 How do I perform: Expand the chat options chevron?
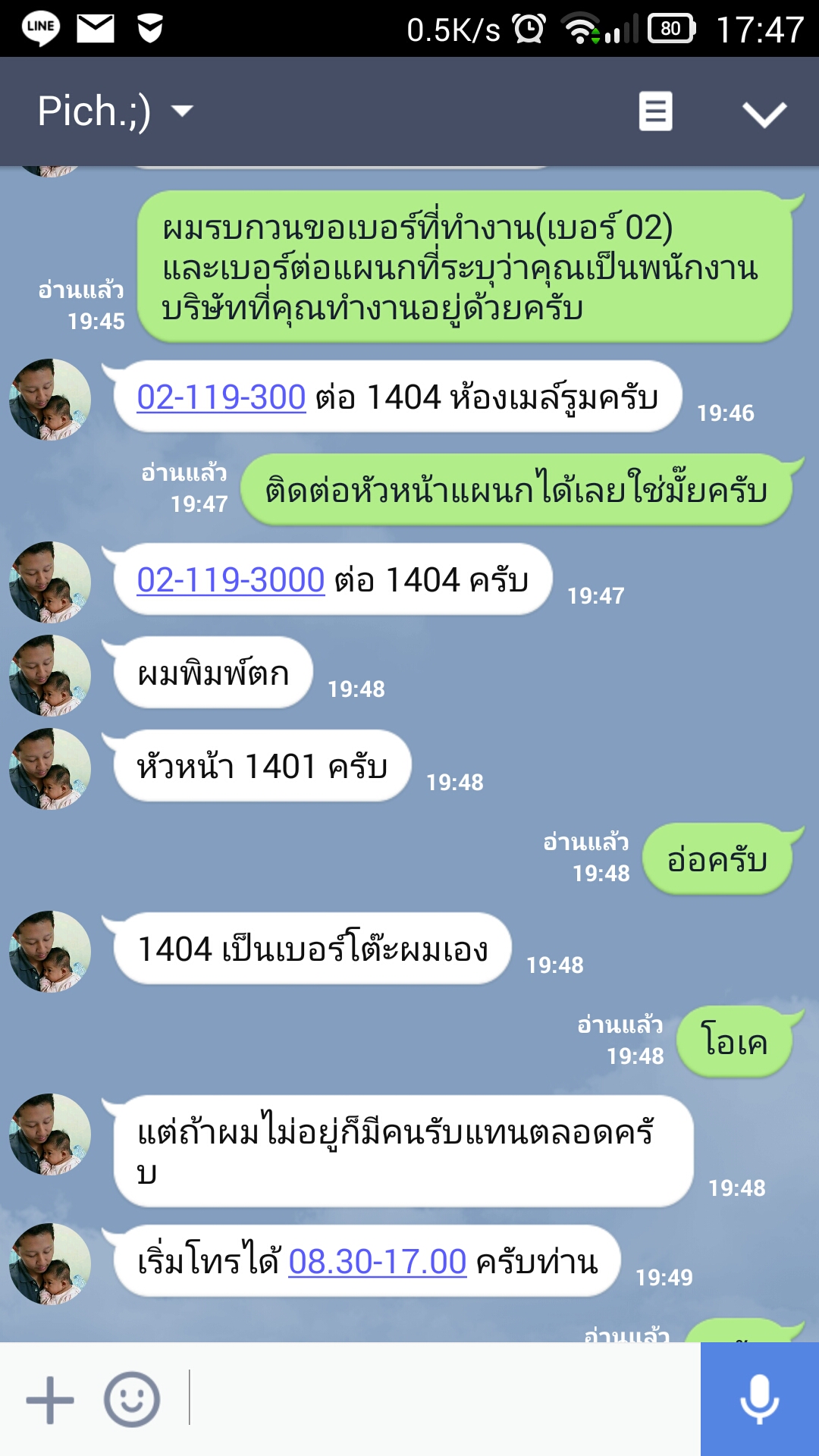pos(764,114)
